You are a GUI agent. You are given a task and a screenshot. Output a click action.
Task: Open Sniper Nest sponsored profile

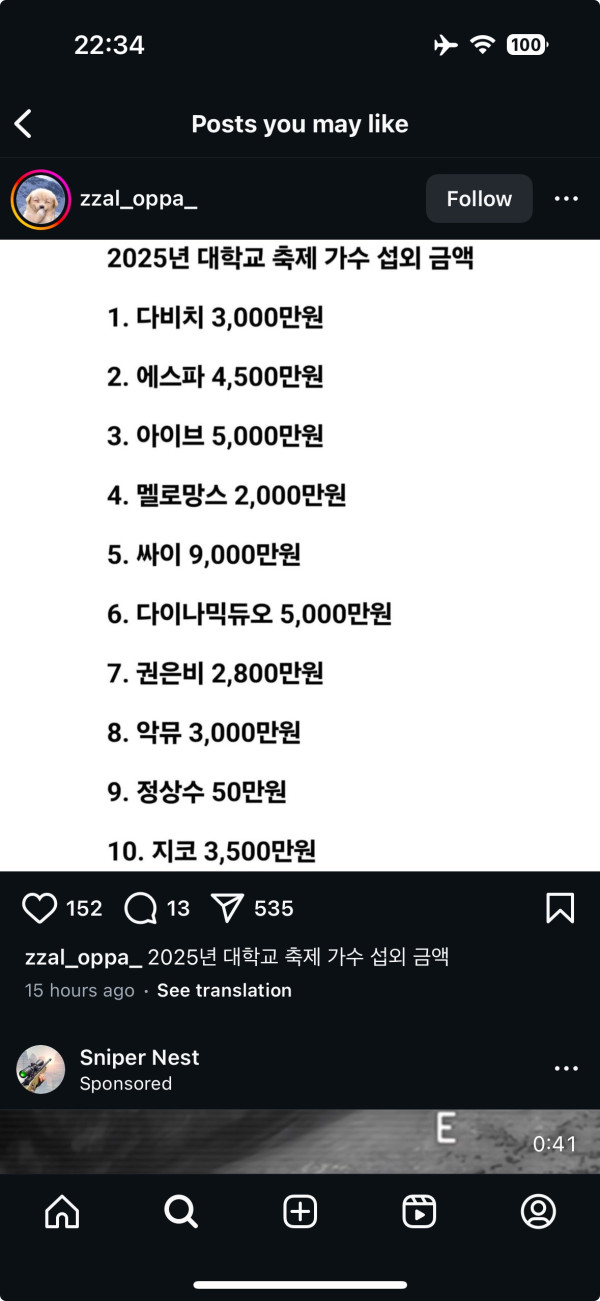[x=139, y=1058]
